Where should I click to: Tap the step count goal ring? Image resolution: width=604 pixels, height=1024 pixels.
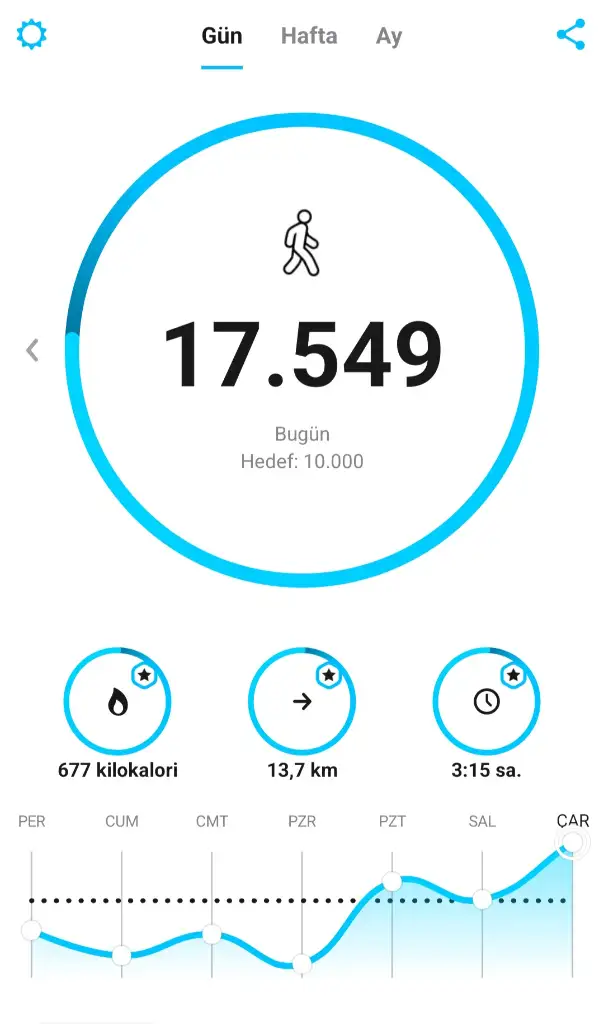[x=302, y=350]
